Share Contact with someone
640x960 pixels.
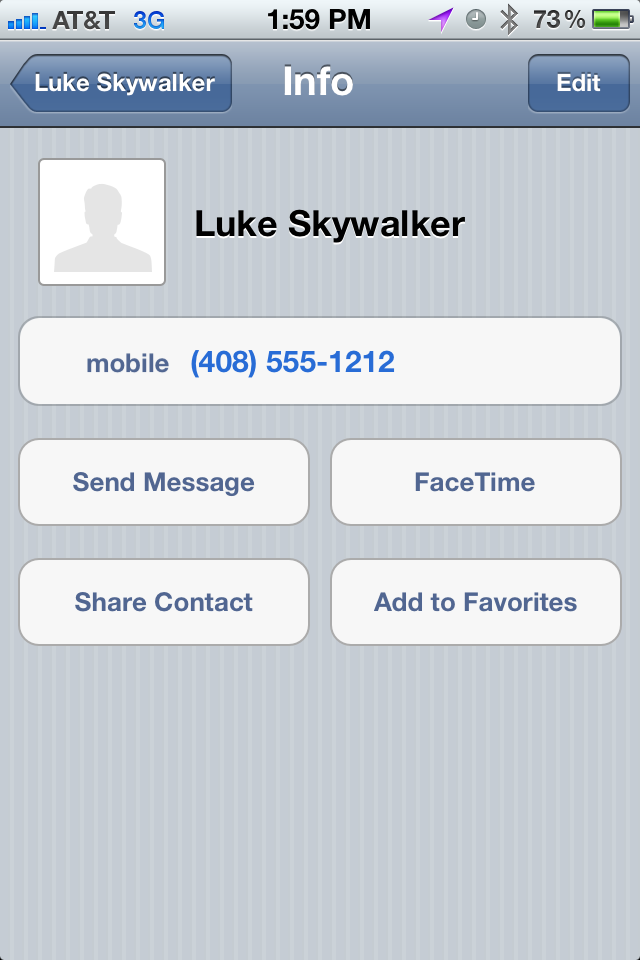164,602
